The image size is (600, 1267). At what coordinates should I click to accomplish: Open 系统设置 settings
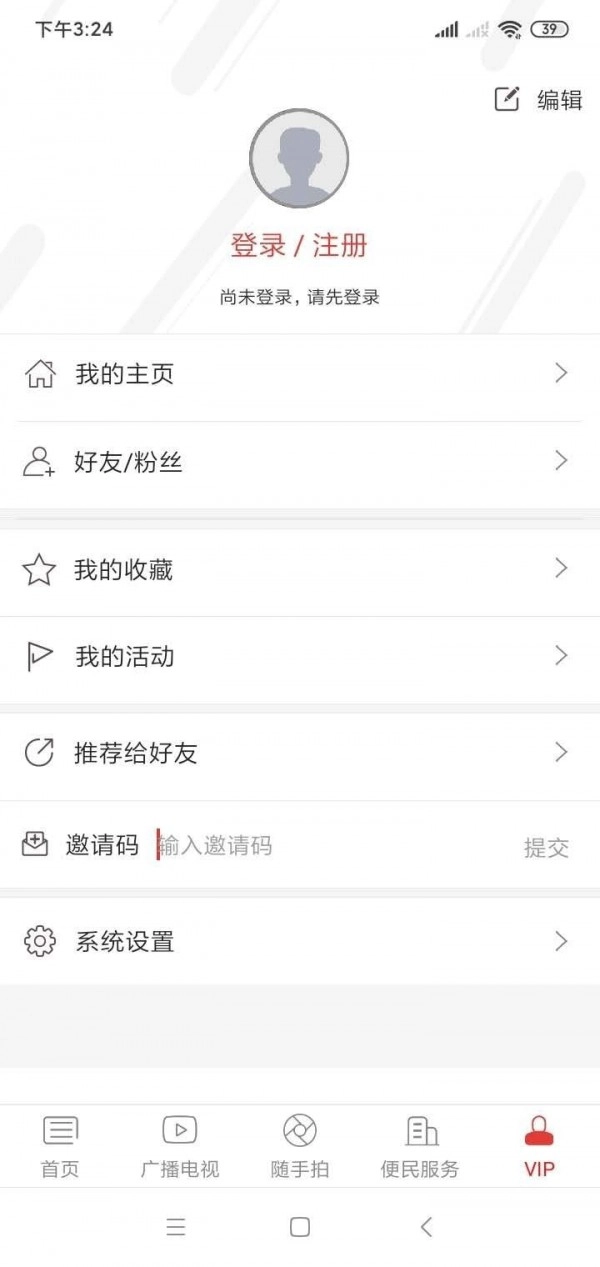point(299,941)
